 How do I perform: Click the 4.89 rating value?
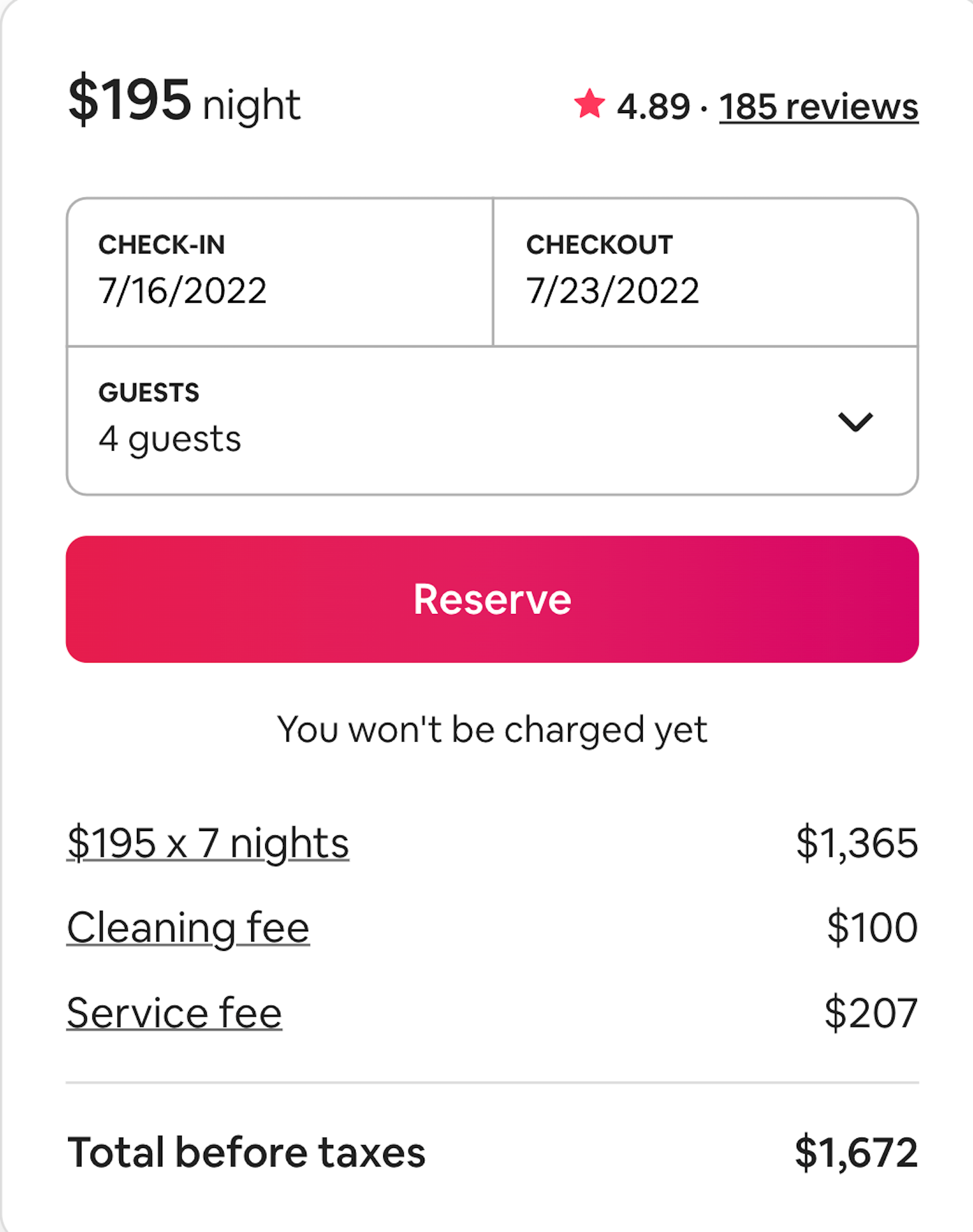coord(654,105)
